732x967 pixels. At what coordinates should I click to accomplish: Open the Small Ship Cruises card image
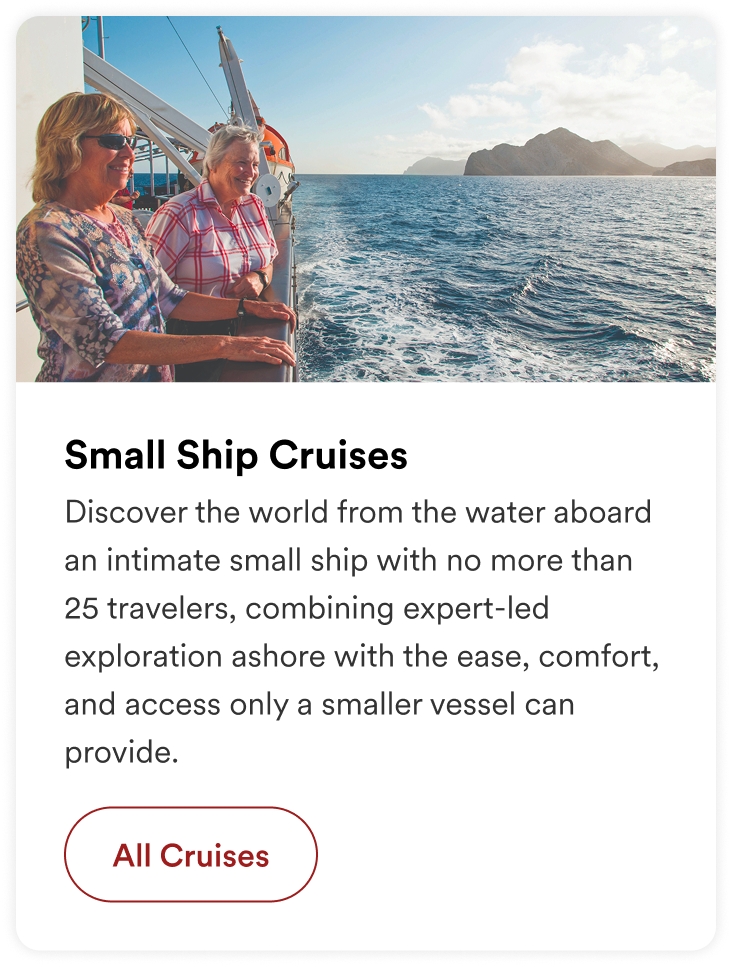pos(366,199)
